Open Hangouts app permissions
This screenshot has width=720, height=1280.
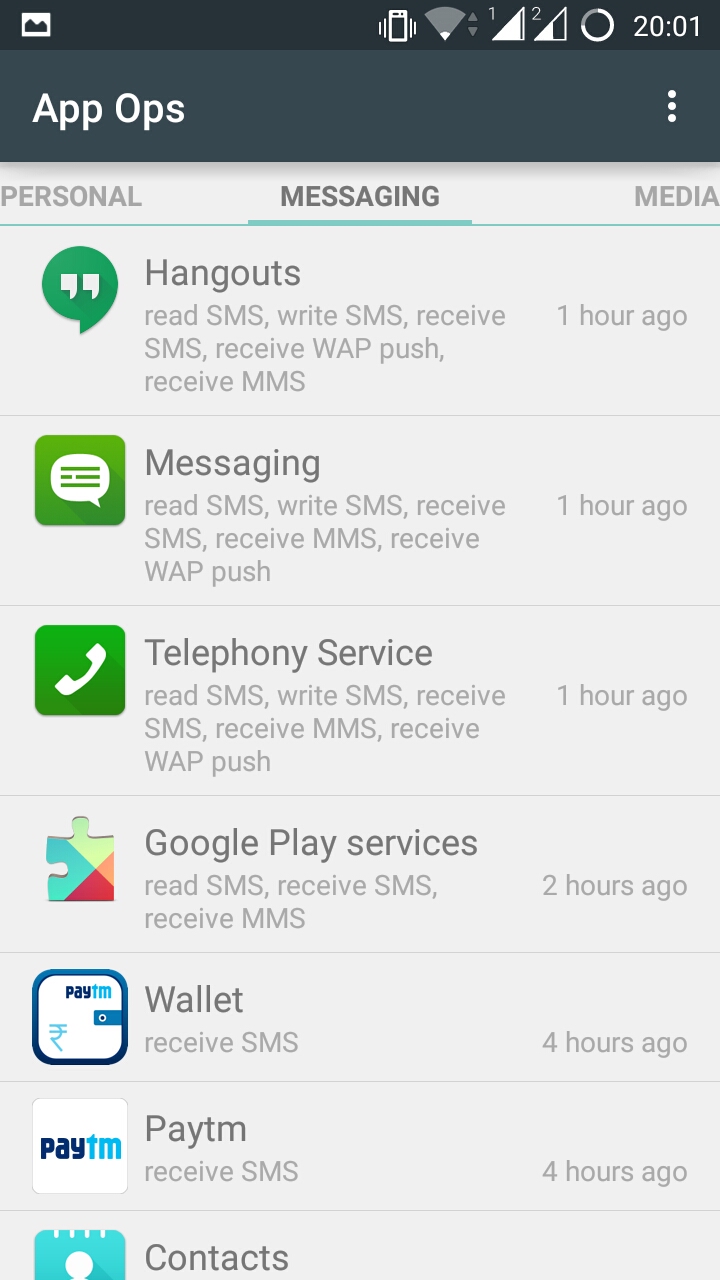point(360,321)
